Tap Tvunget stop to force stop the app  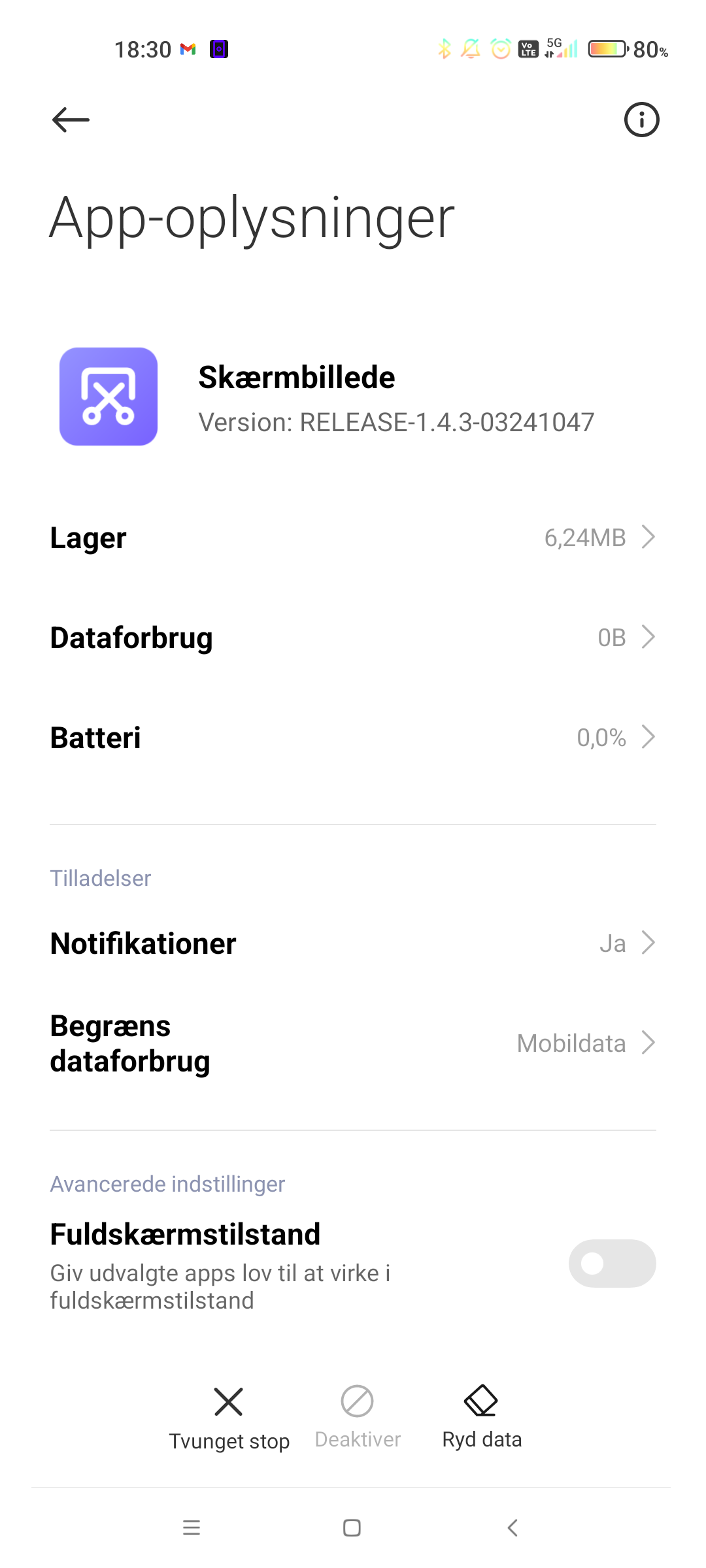tap(229, 1418)
